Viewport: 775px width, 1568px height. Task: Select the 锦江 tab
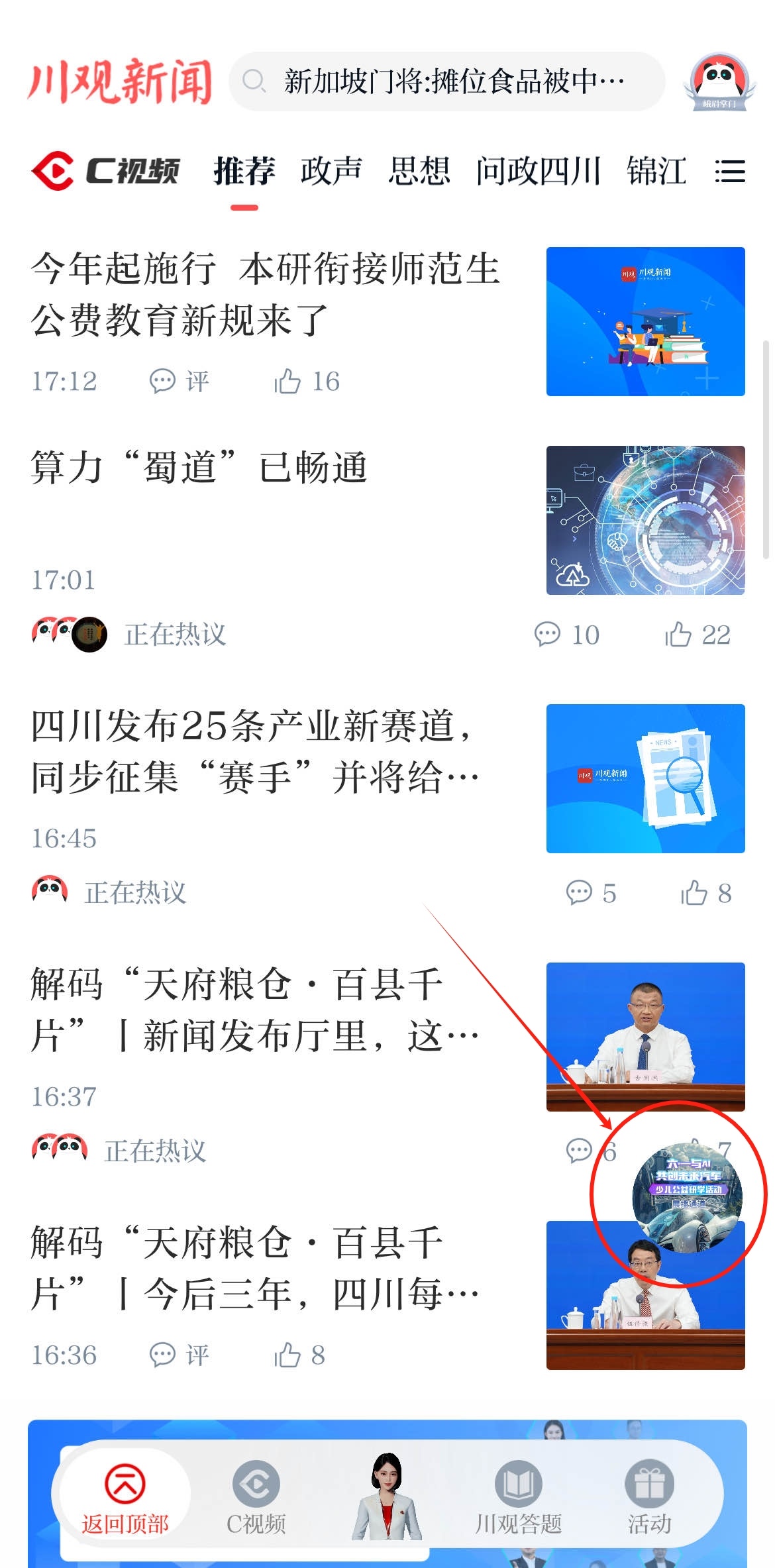pos(656,171)
